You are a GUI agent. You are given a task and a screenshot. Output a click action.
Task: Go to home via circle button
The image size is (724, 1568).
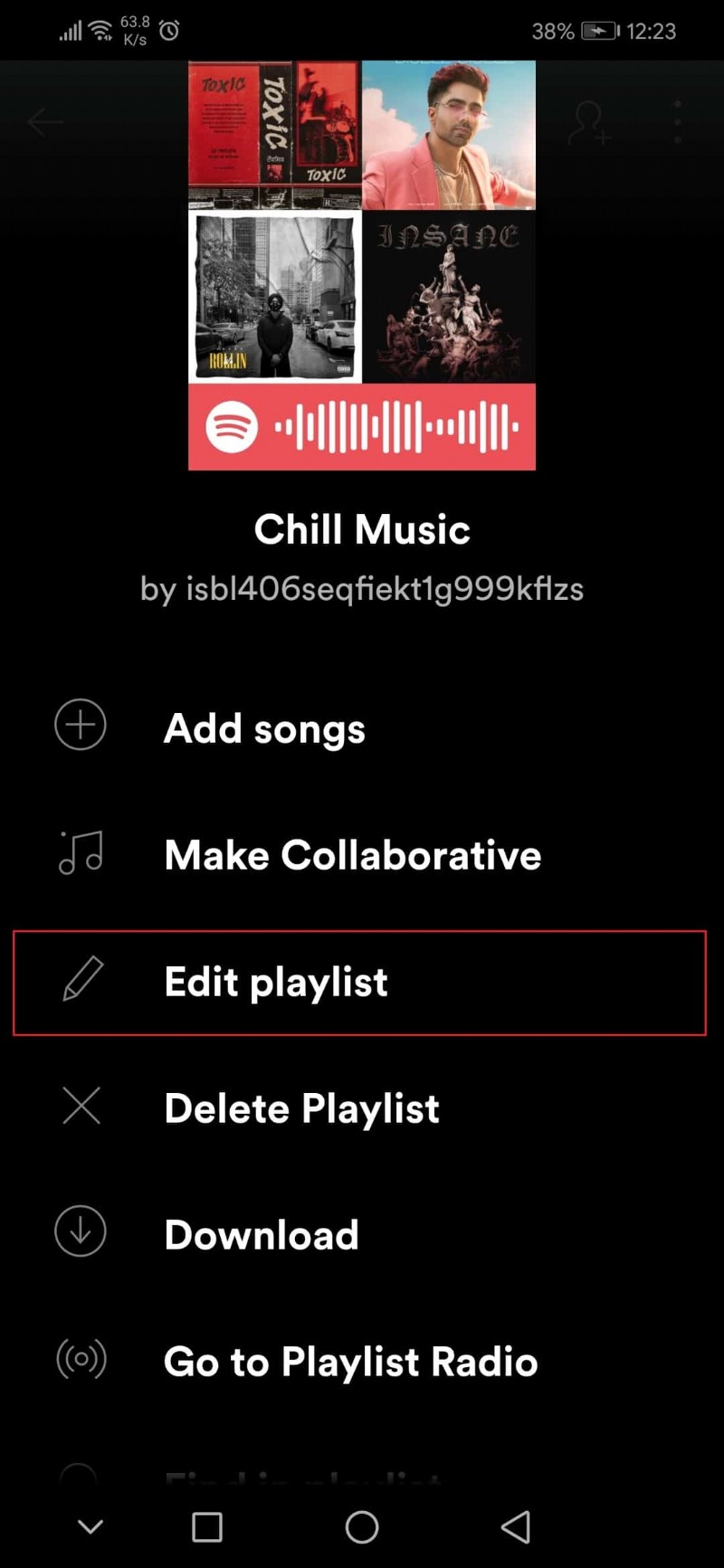tap(362, 1527)
